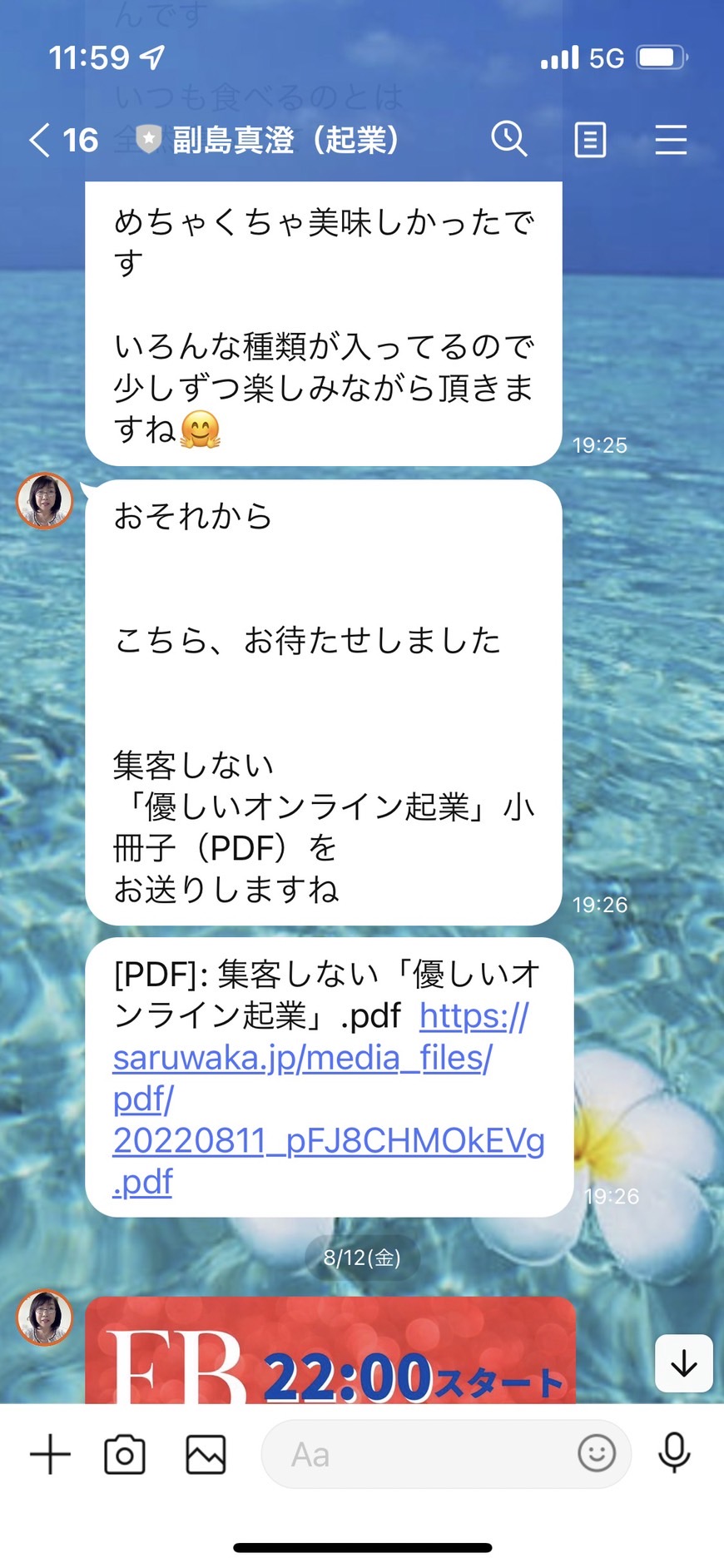The height and width of the screenshot is (1568, 724).
Task: Record a voice message with microphone
Action: pos(674,1454)
